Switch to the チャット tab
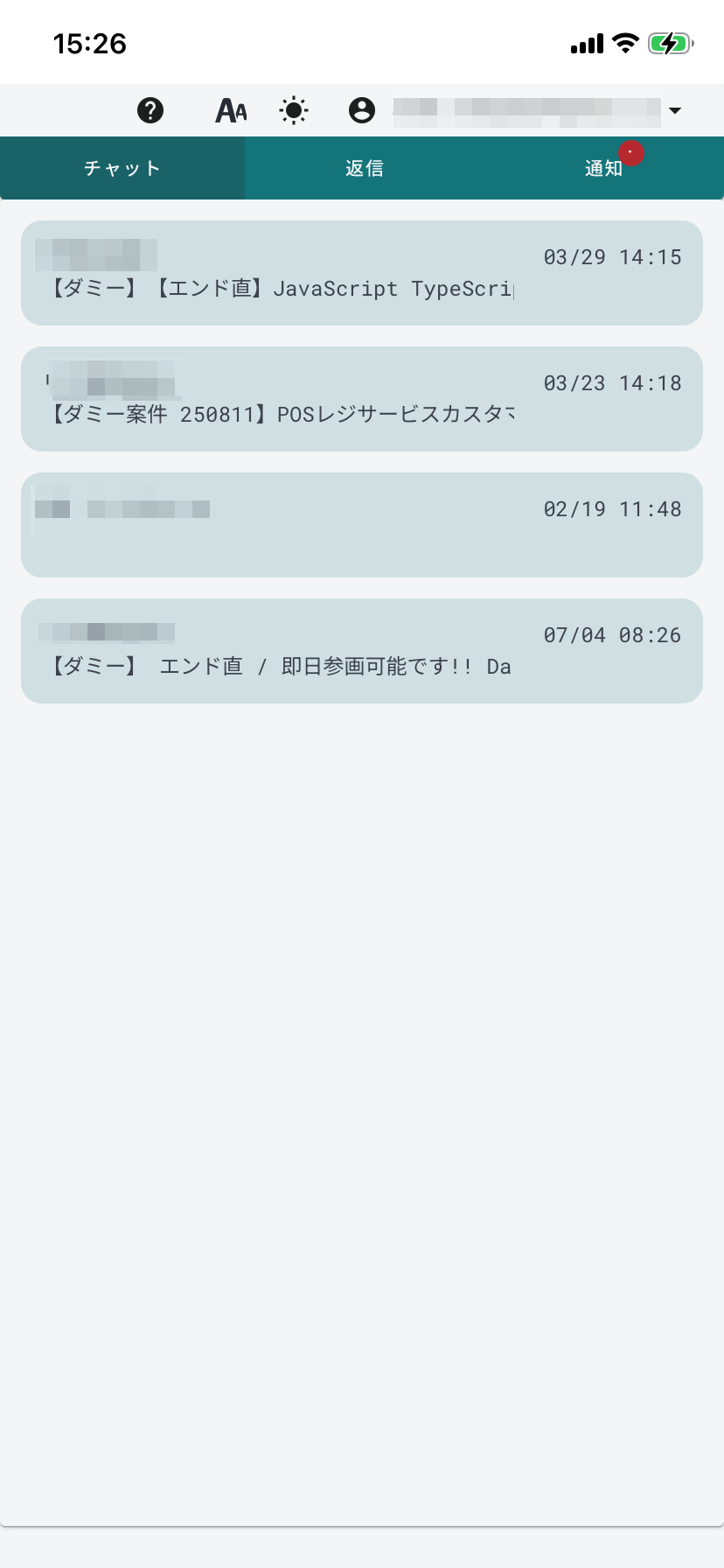The image size is (724, 1568). pyautogui.click(x=122, y=168)
